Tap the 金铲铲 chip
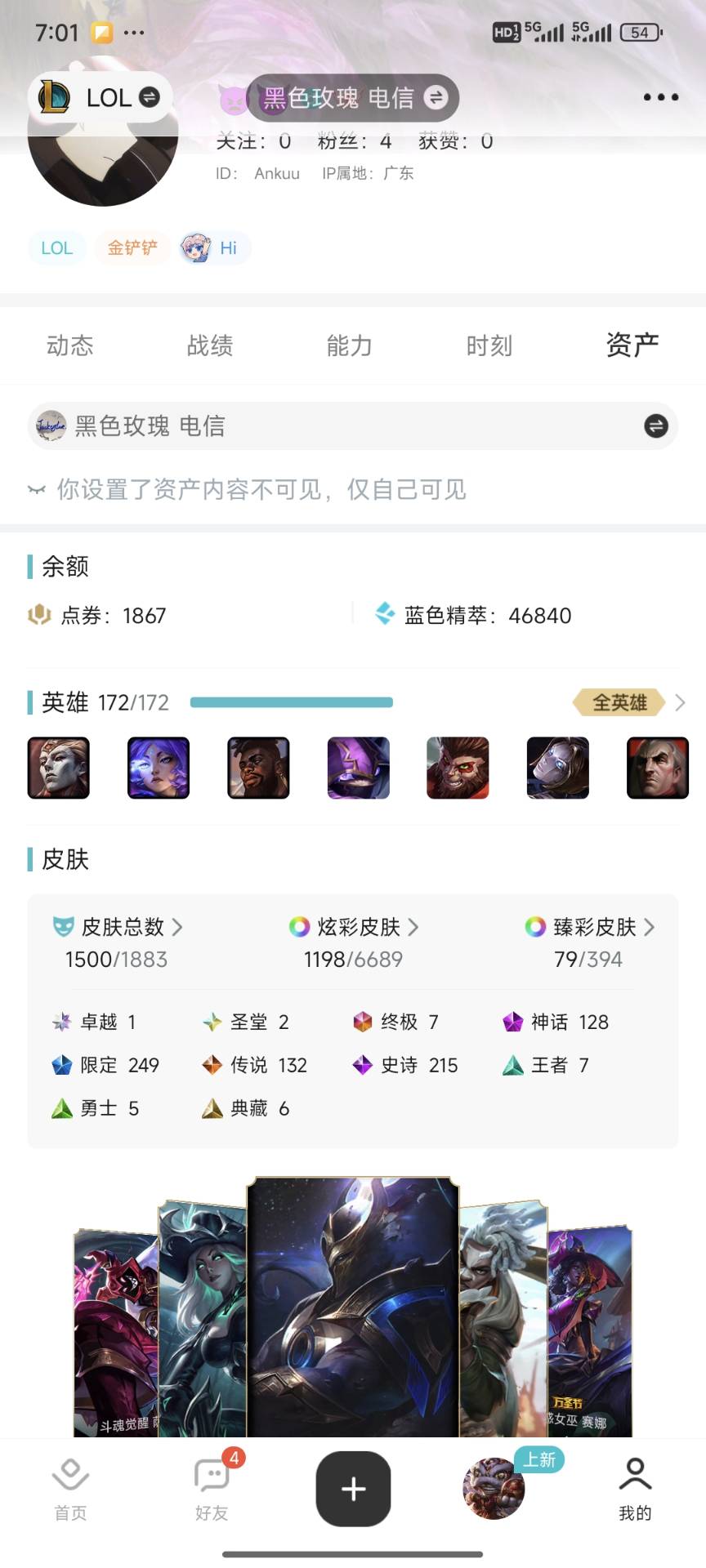Viewport: 706px width, 1568px height. (132, 247)
